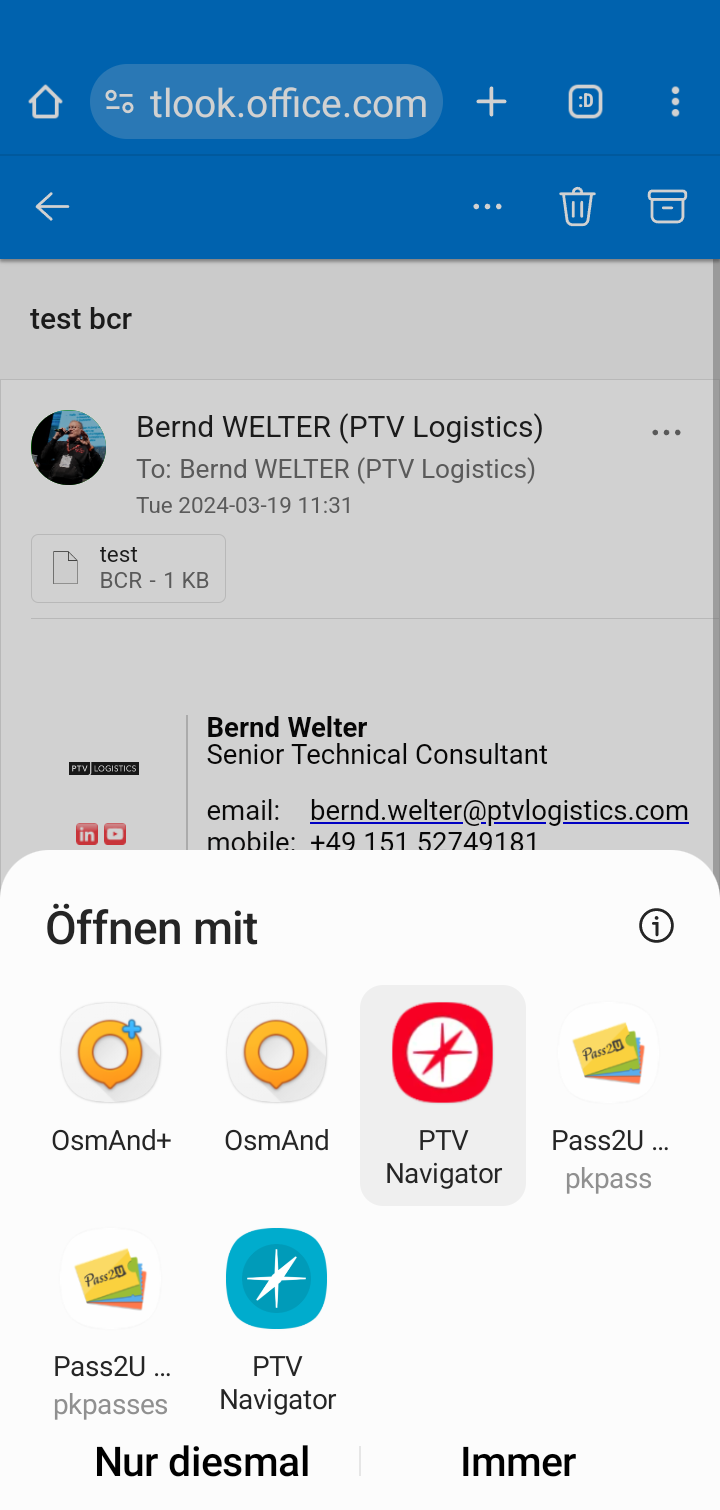Open more options beside the sender name
This screenshot has height=1510, width=720.
click(x=666, y=433)
